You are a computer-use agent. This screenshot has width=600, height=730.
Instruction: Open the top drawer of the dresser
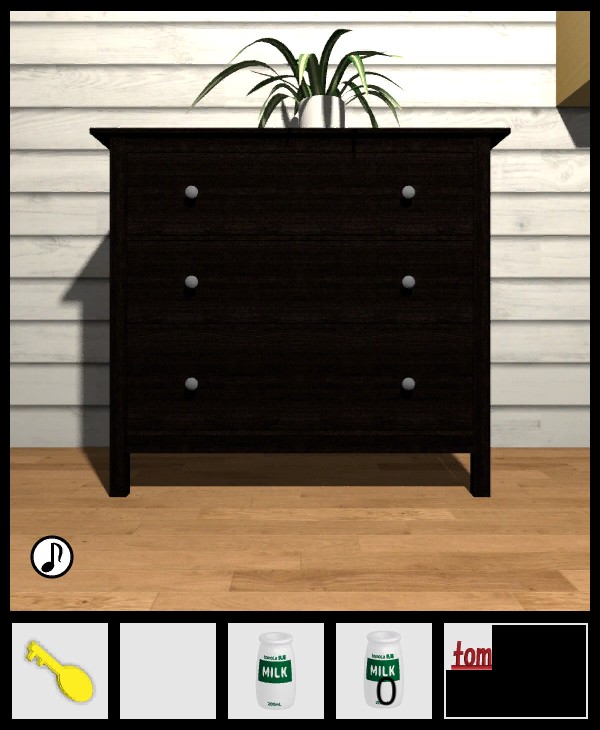[299, 192]
